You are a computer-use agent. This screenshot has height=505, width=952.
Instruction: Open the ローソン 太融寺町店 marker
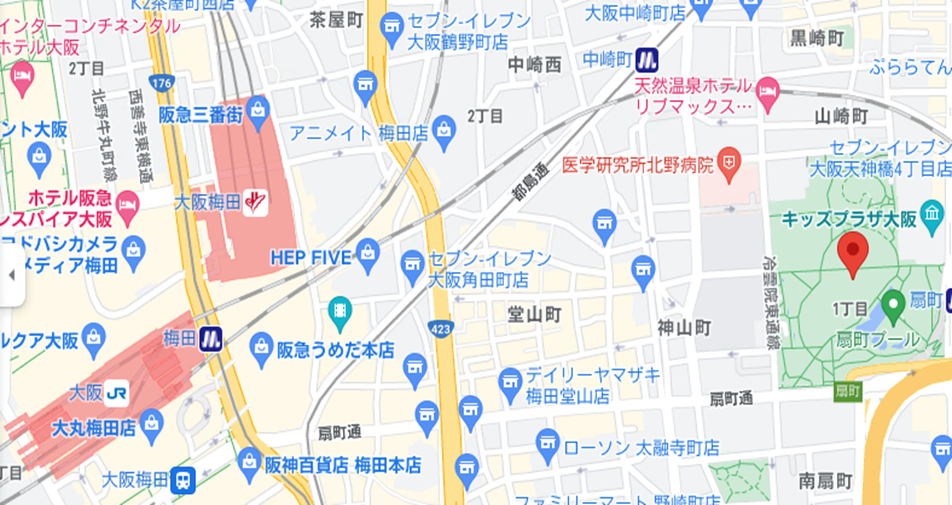click(x=547, y=441)
